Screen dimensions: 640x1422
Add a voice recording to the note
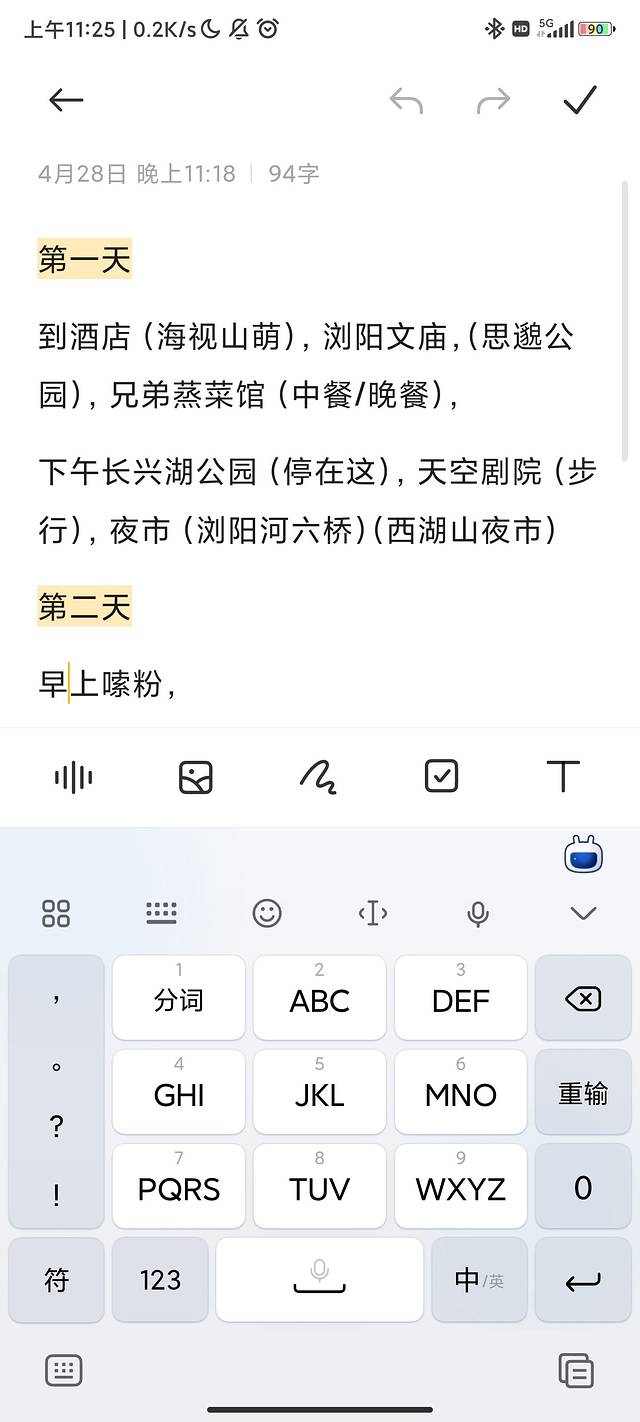[73, 777]
